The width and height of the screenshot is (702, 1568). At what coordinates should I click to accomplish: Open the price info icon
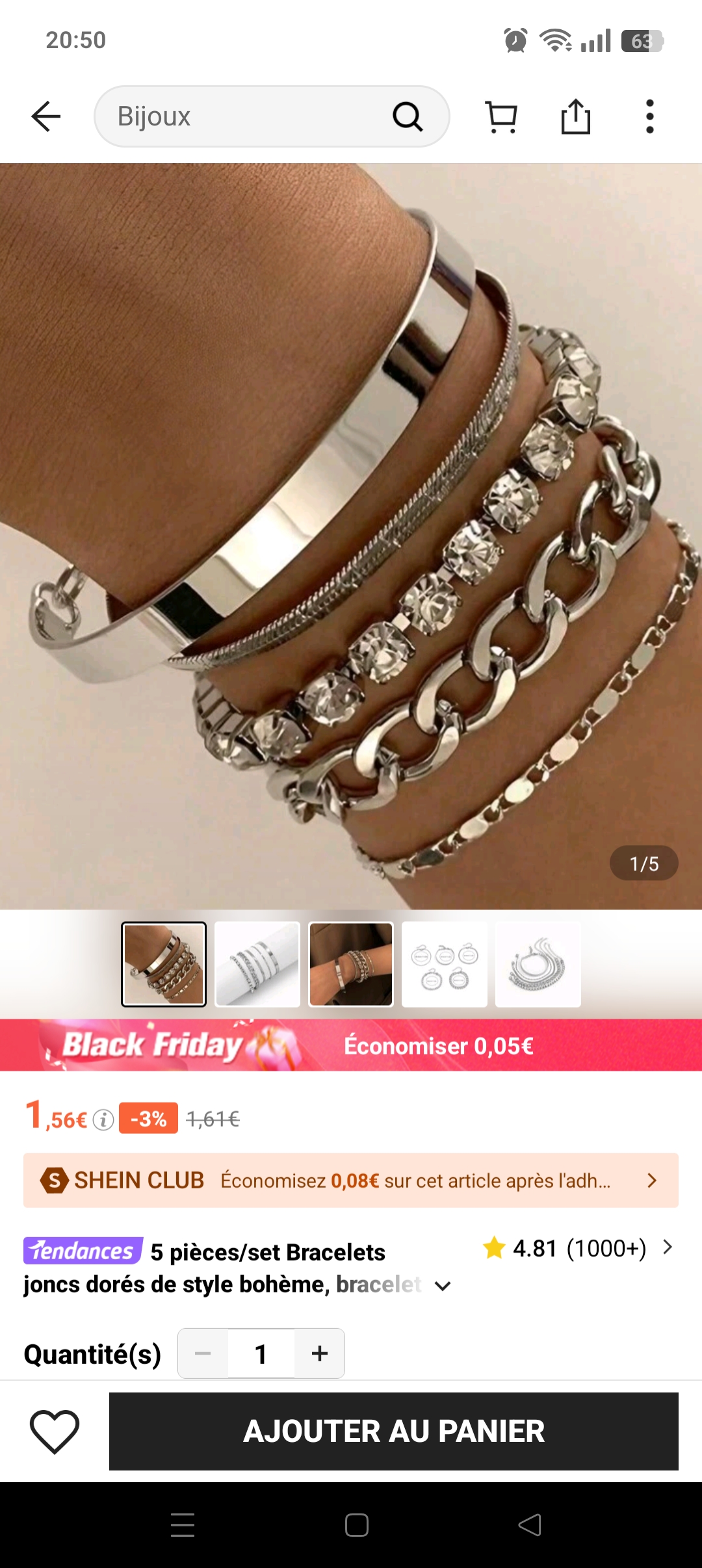103,1119
